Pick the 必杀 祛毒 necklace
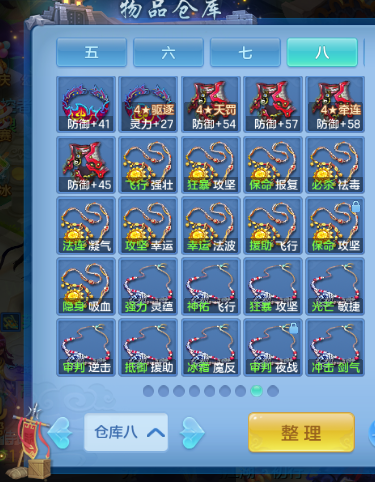 click(335, 165)
